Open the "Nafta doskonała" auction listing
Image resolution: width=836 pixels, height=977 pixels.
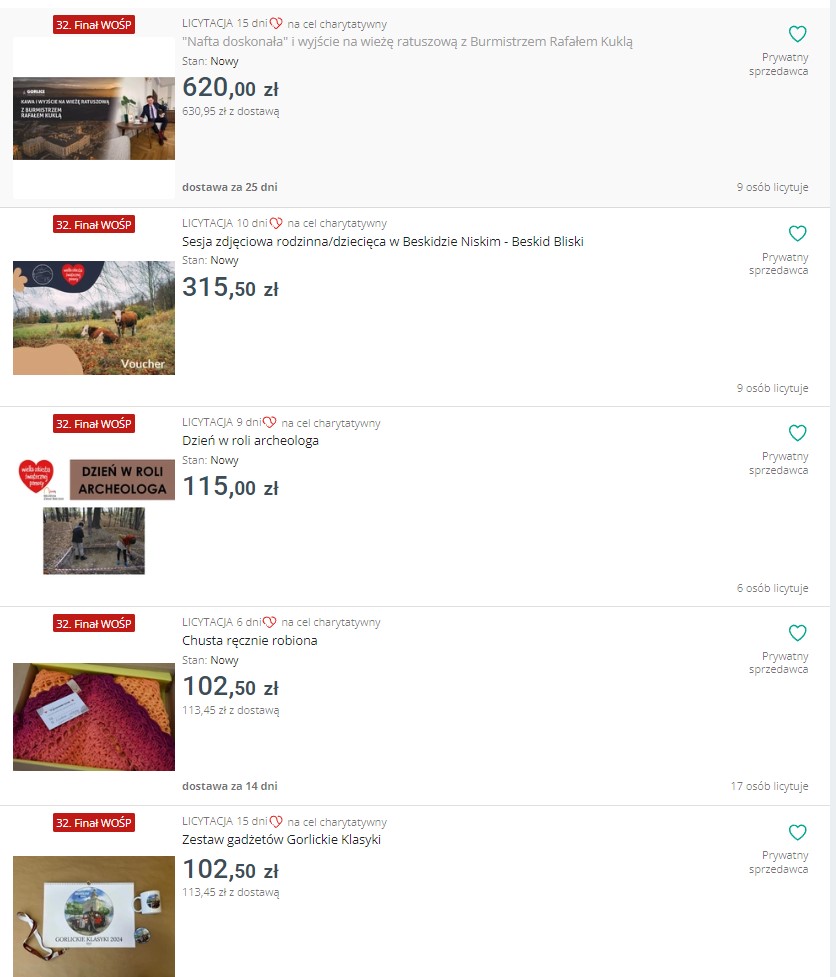(407, 42)
